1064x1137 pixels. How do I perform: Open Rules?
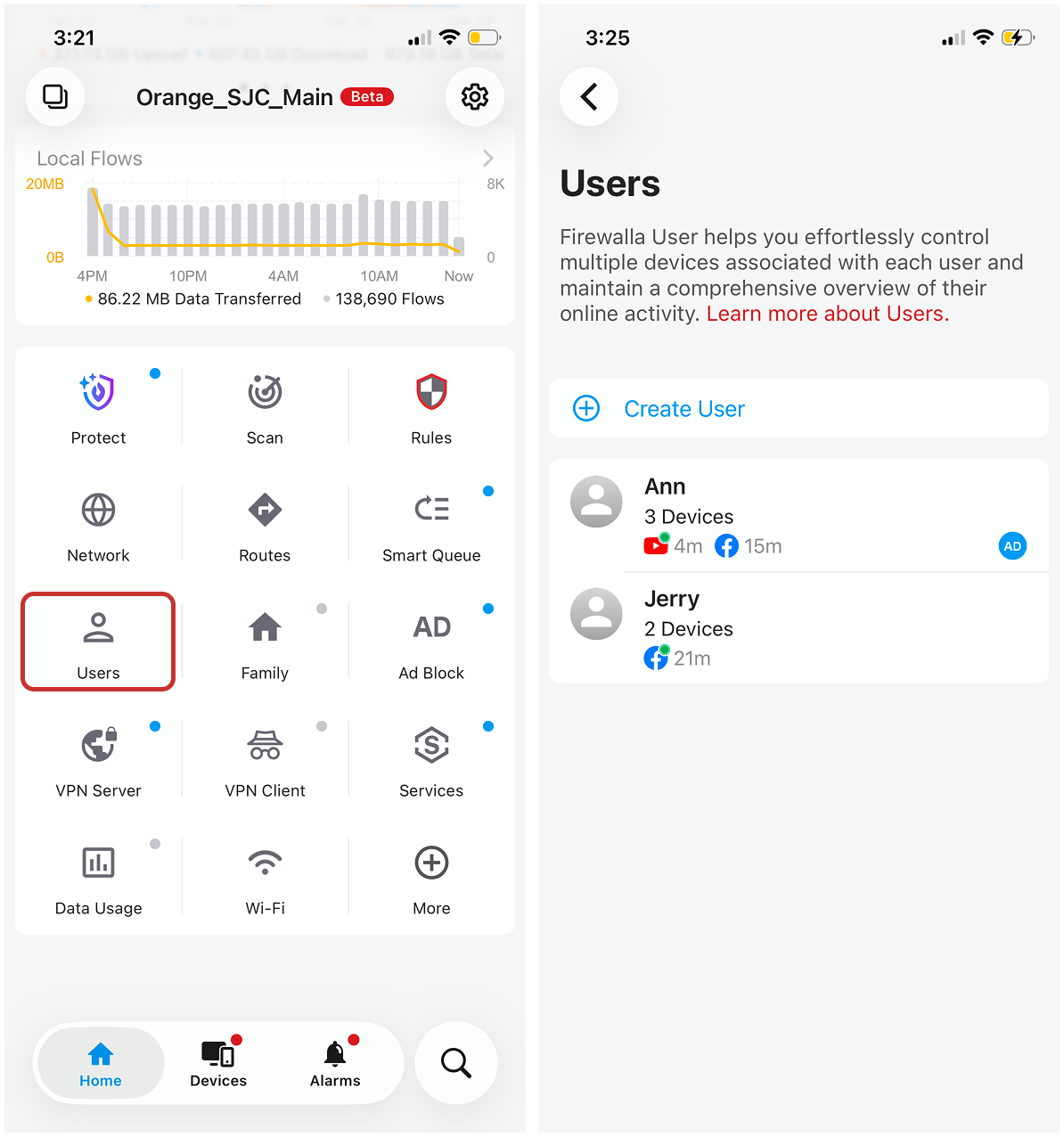(431, 407)
